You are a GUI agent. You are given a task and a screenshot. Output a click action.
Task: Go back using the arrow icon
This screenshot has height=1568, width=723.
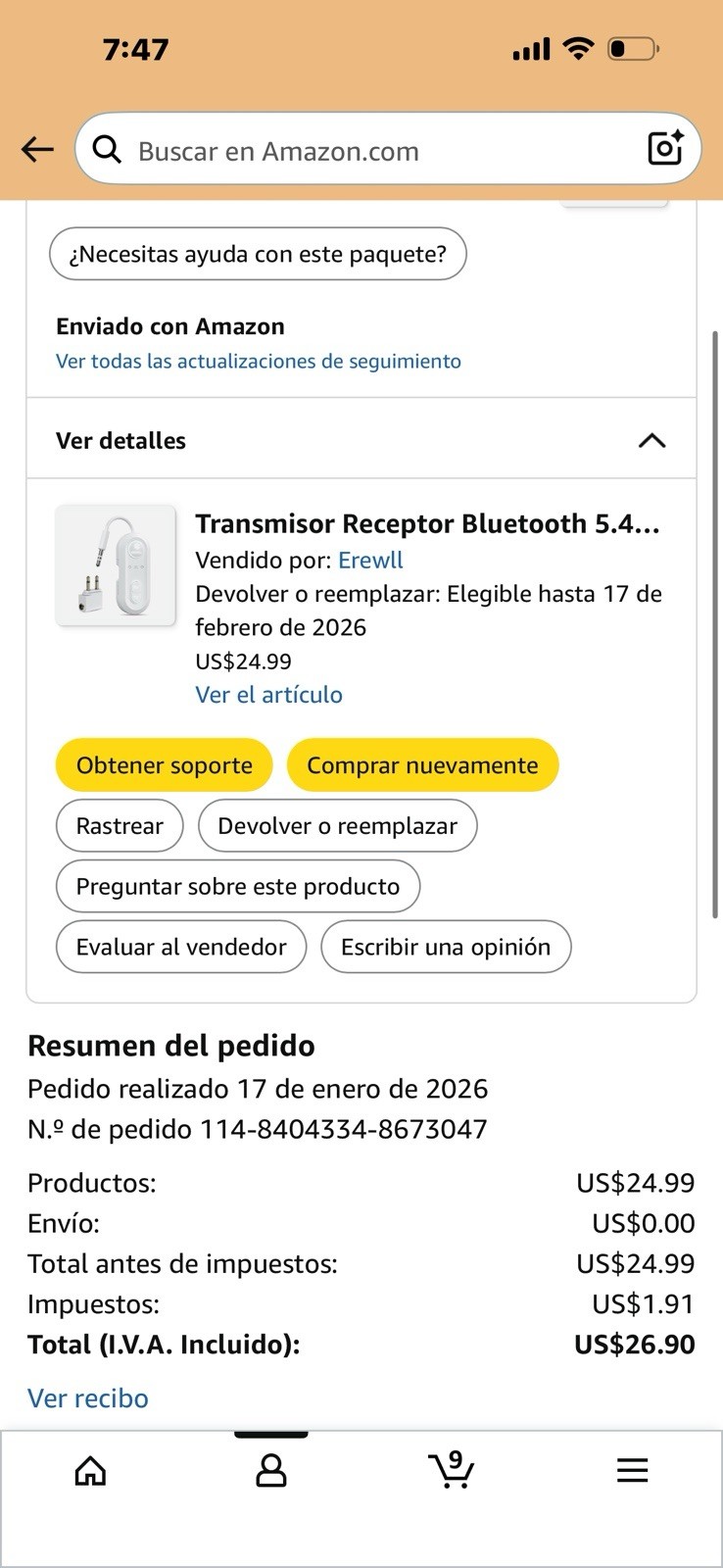[x=37, y=149]
